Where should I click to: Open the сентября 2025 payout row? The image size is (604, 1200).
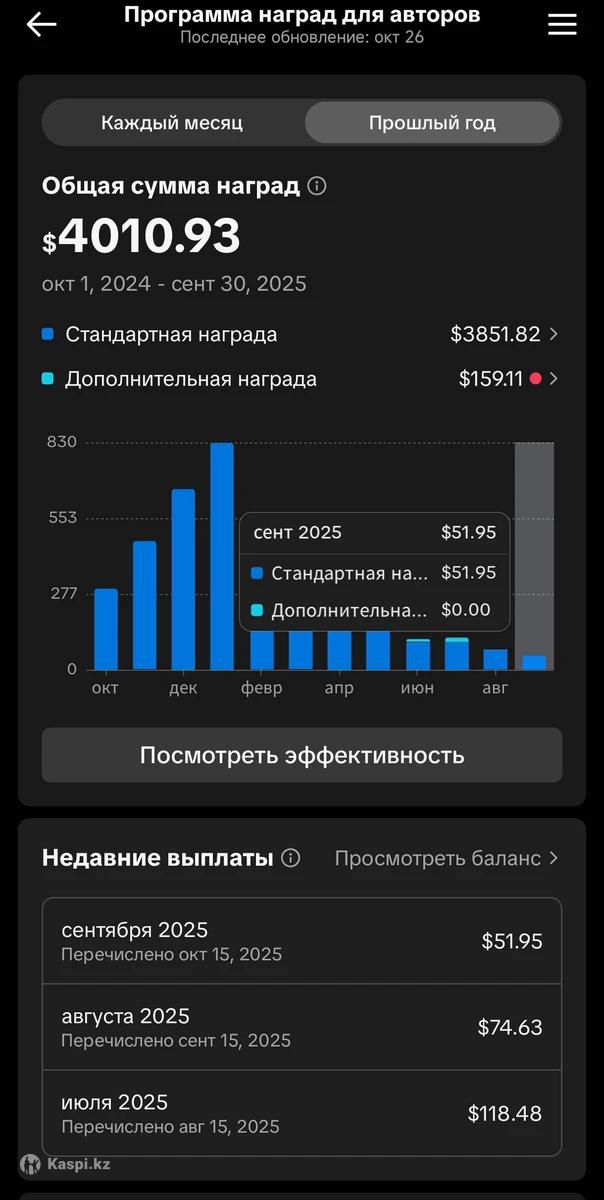(301, 941)
